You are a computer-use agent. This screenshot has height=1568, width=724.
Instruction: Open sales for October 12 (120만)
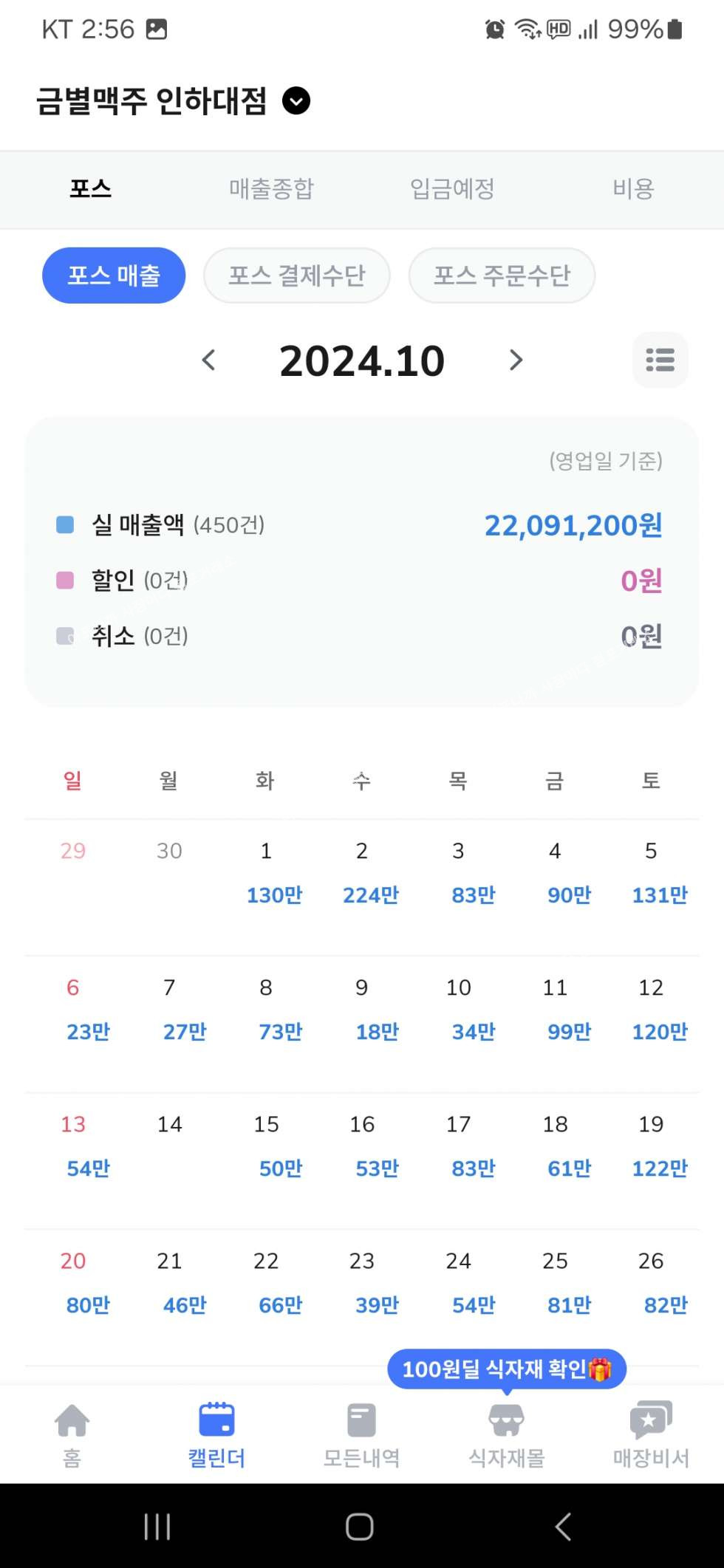tap(652, 1012)
